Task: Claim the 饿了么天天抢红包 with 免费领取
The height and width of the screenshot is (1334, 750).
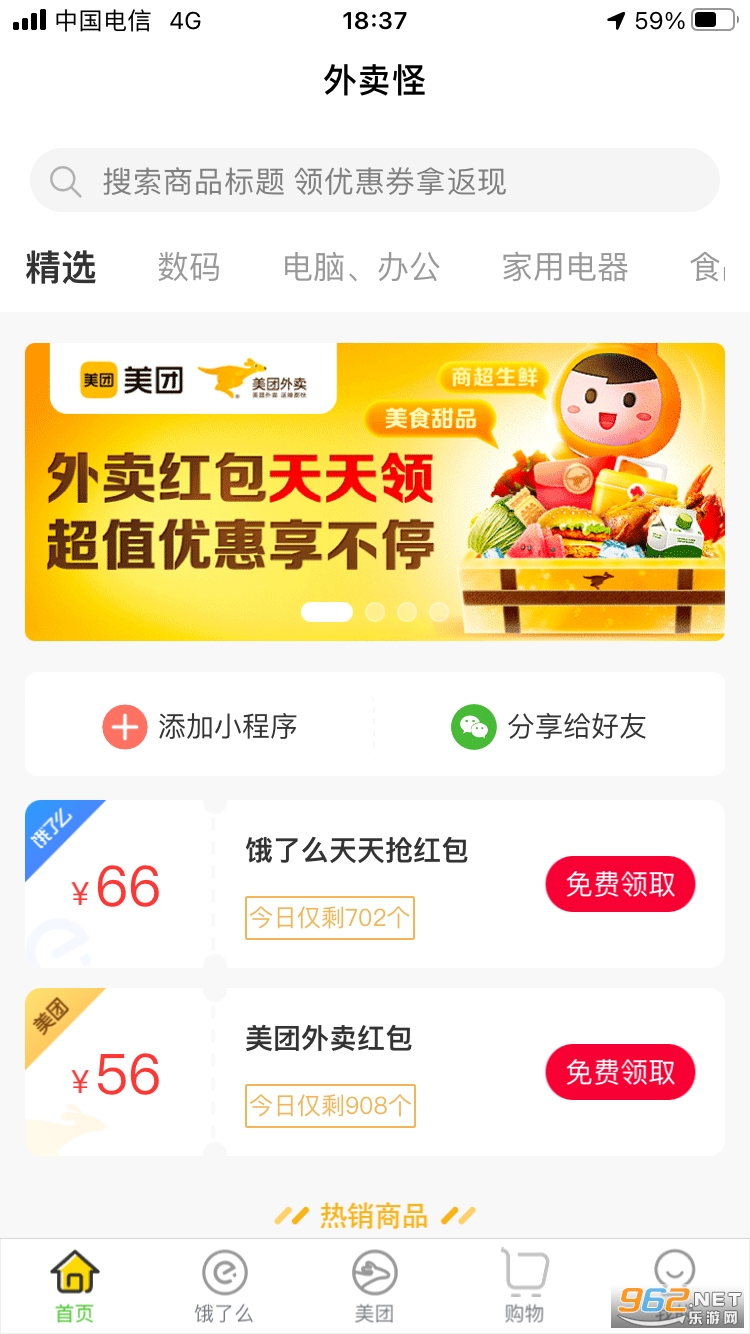Action: pos(620,884)
